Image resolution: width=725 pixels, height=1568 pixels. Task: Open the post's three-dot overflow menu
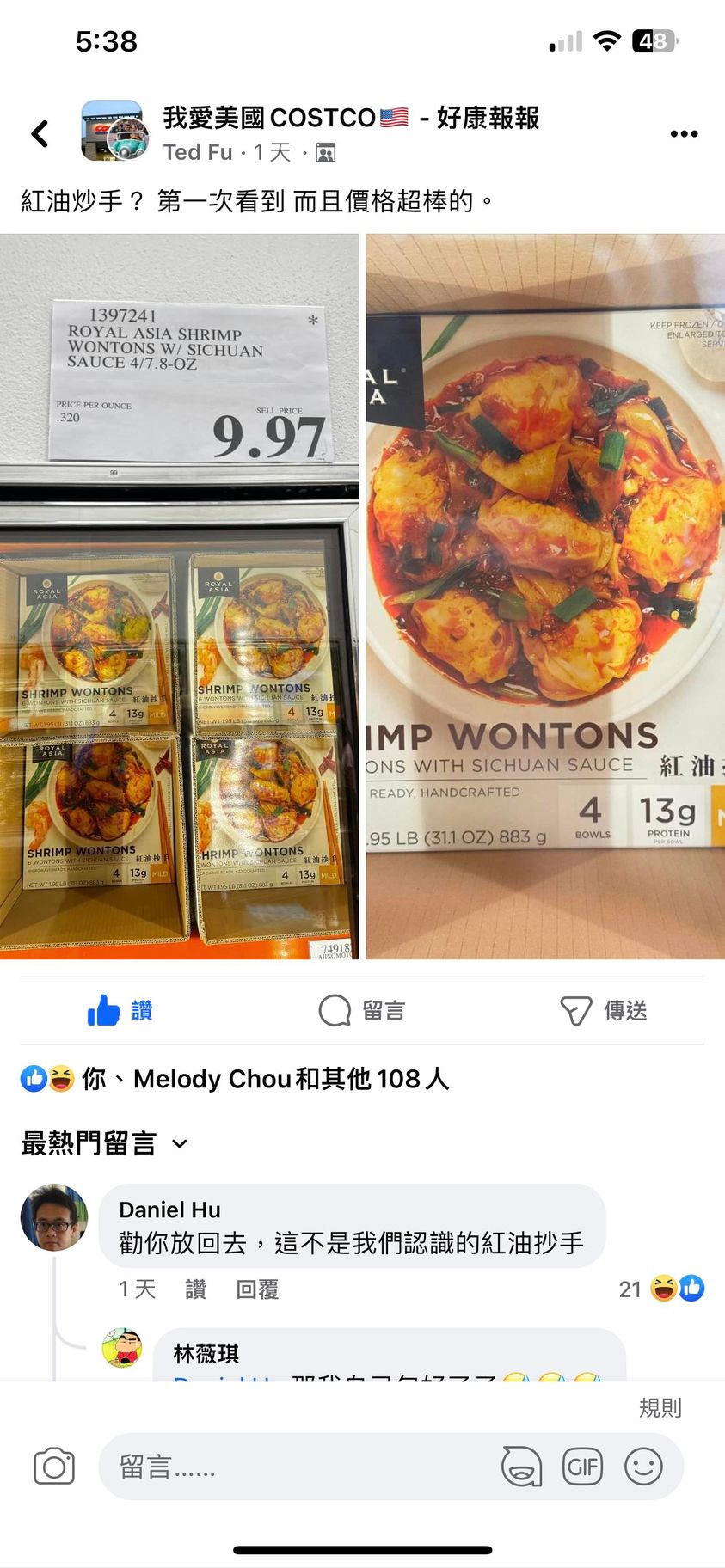(684, 134)
